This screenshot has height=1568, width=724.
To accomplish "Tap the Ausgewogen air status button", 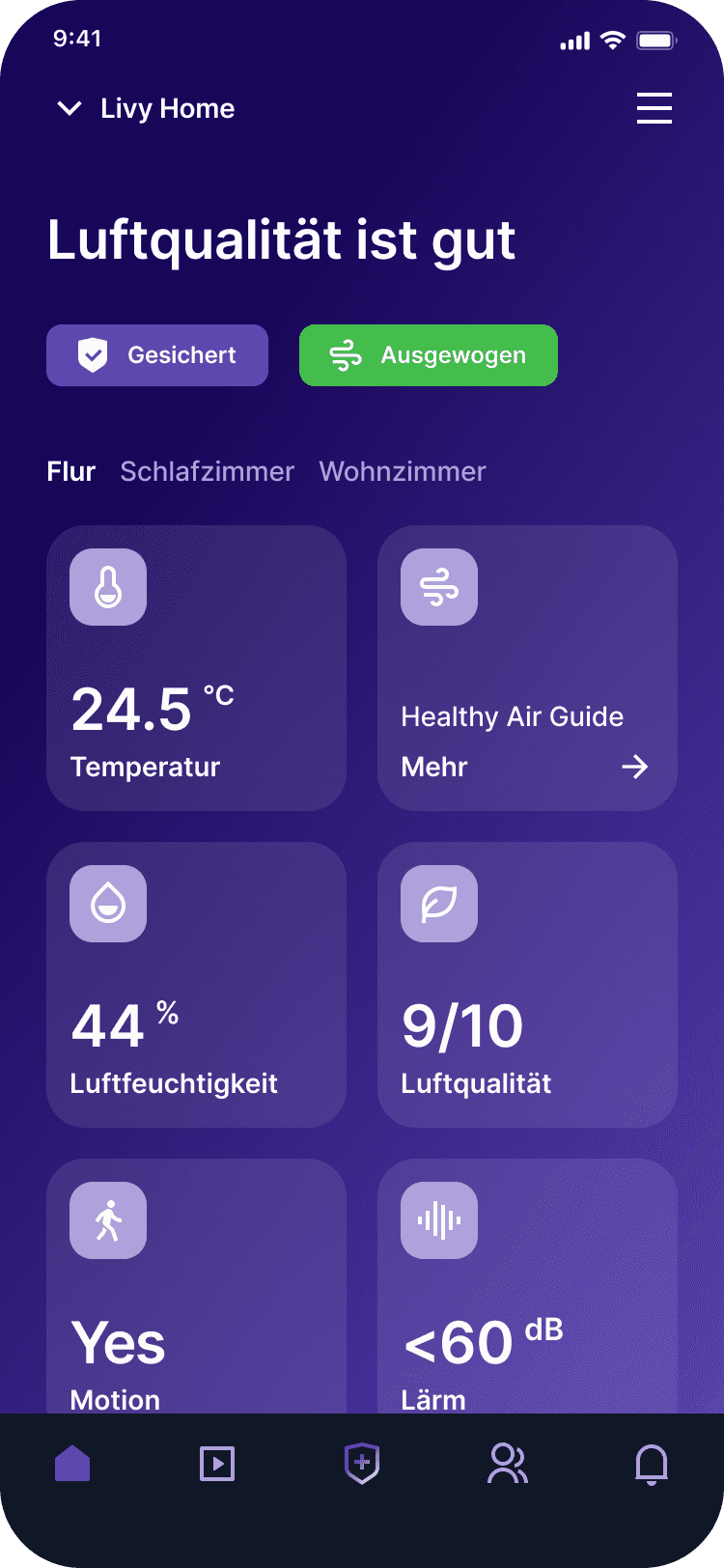I will 429,355.
